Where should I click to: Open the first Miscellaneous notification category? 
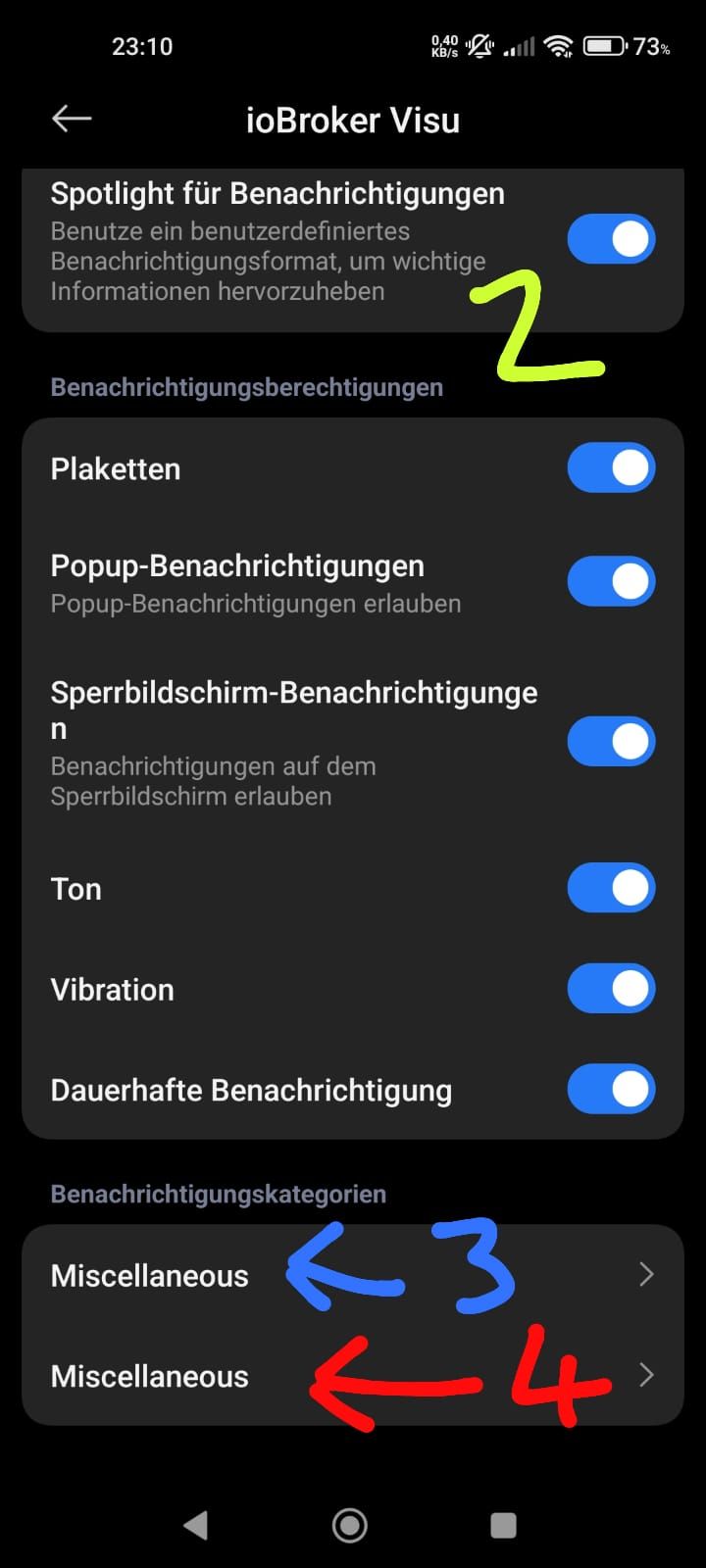[x=149, y=1274]
